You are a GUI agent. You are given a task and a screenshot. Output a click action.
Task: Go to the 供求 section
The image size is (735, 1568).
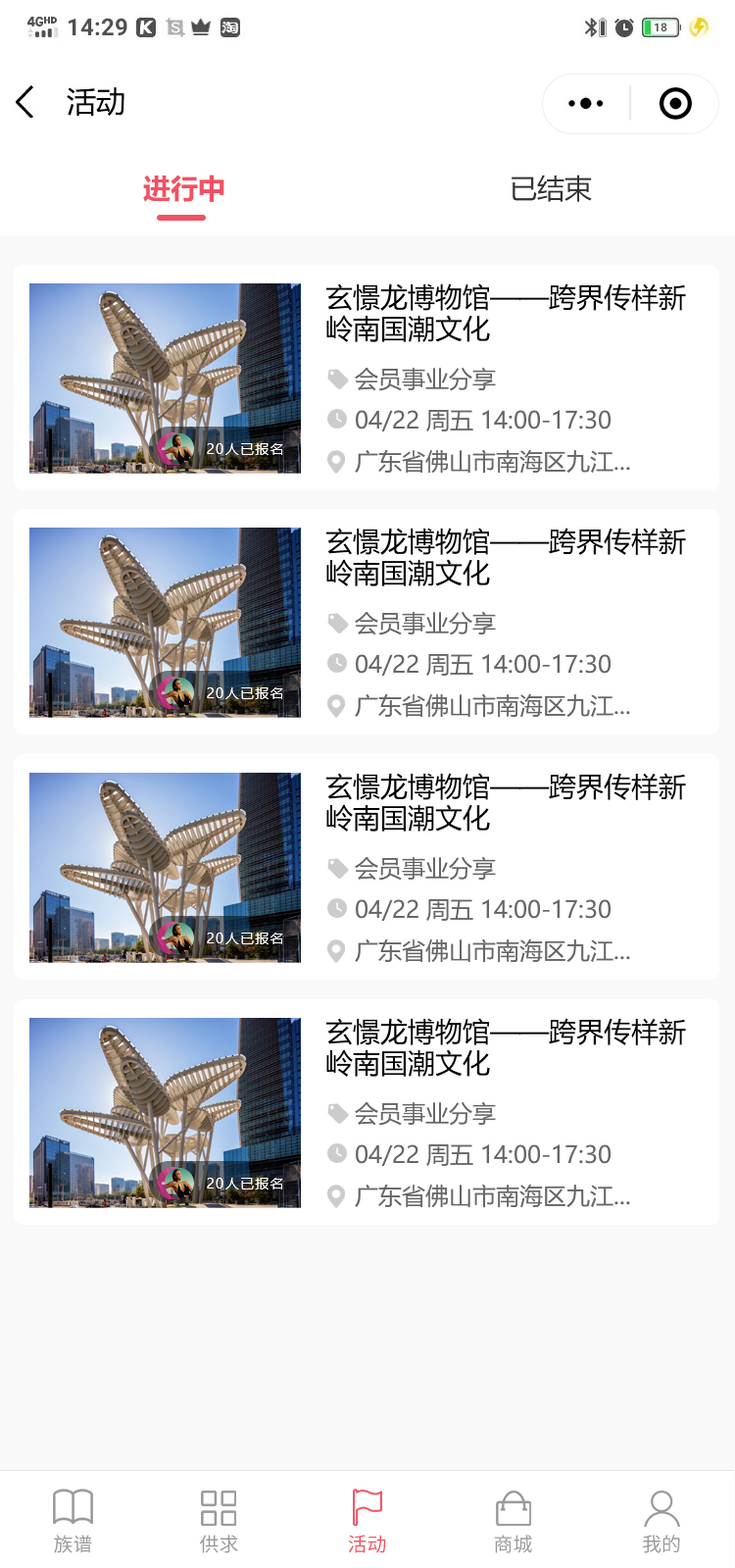(x=219, y=1520)
